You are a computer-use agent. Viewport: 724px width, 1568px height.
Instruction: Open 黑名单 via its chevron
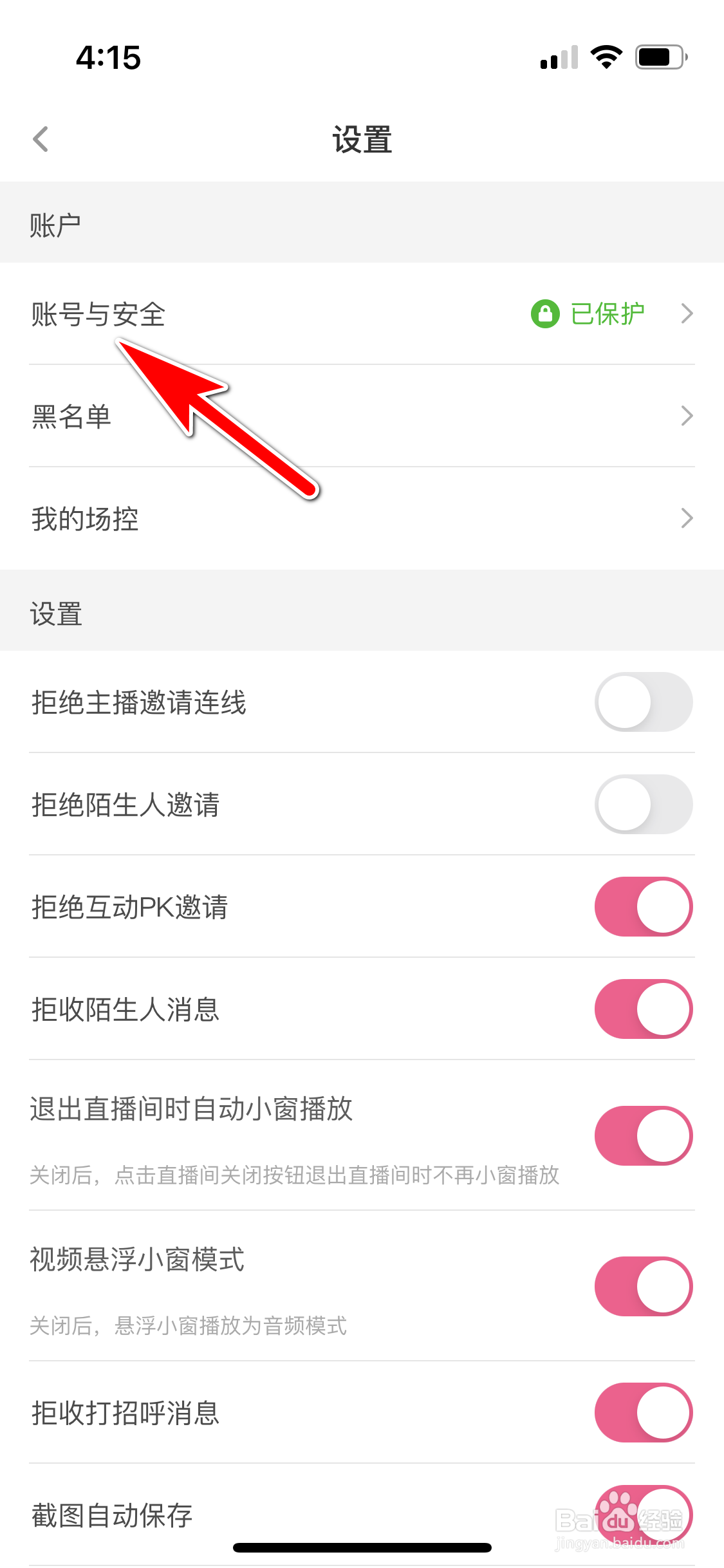[x=687, y=416]
